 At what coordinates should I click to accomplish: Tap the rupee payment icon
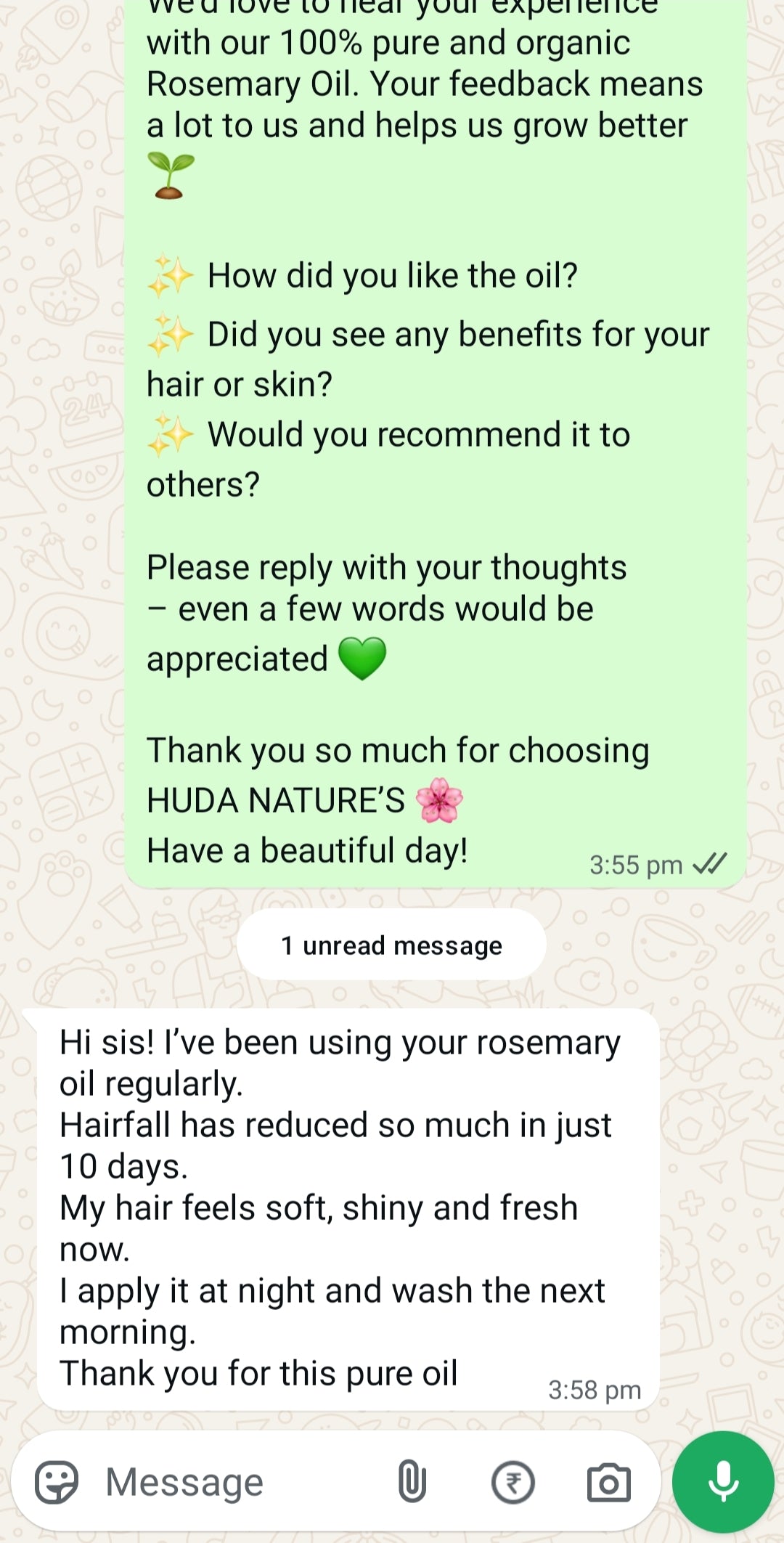pos(513,1482)
